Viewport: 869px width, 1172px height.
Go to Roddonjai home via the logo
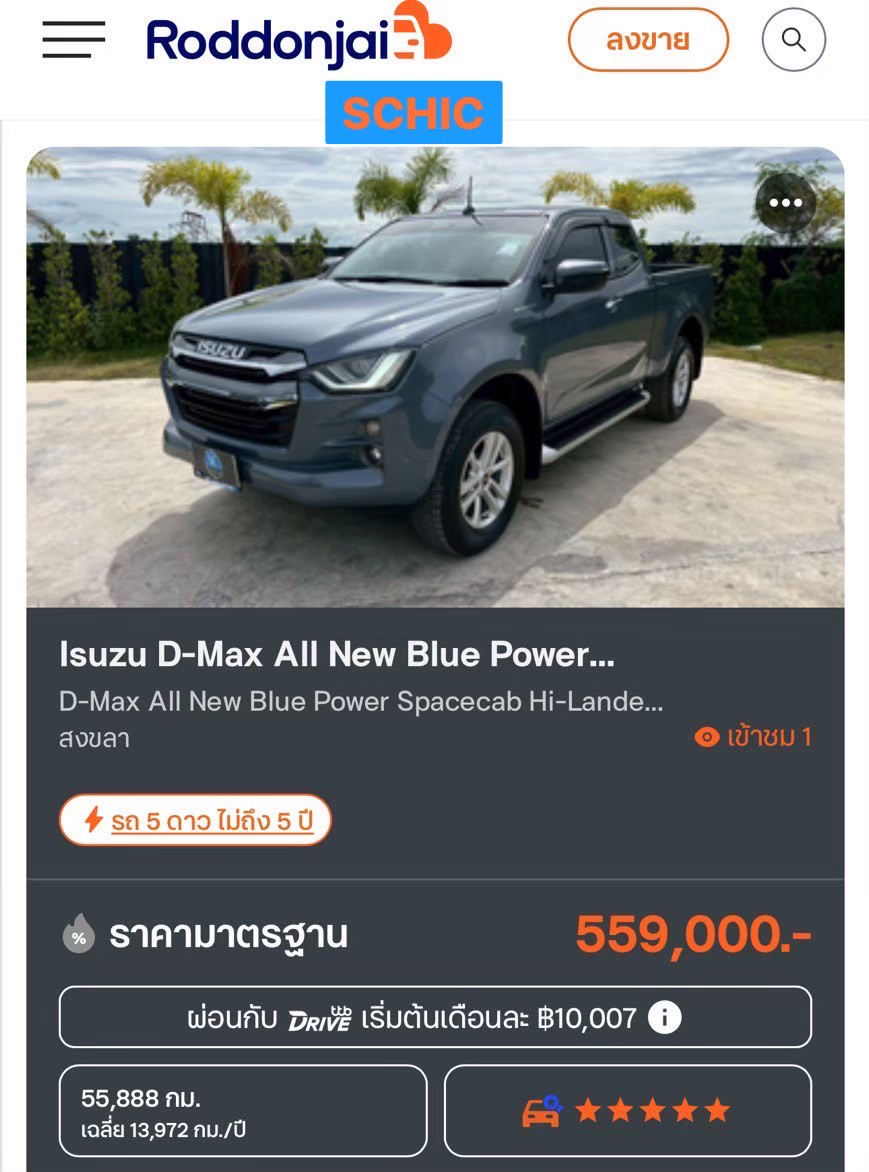pyautogui.click(x=298, y=38)
